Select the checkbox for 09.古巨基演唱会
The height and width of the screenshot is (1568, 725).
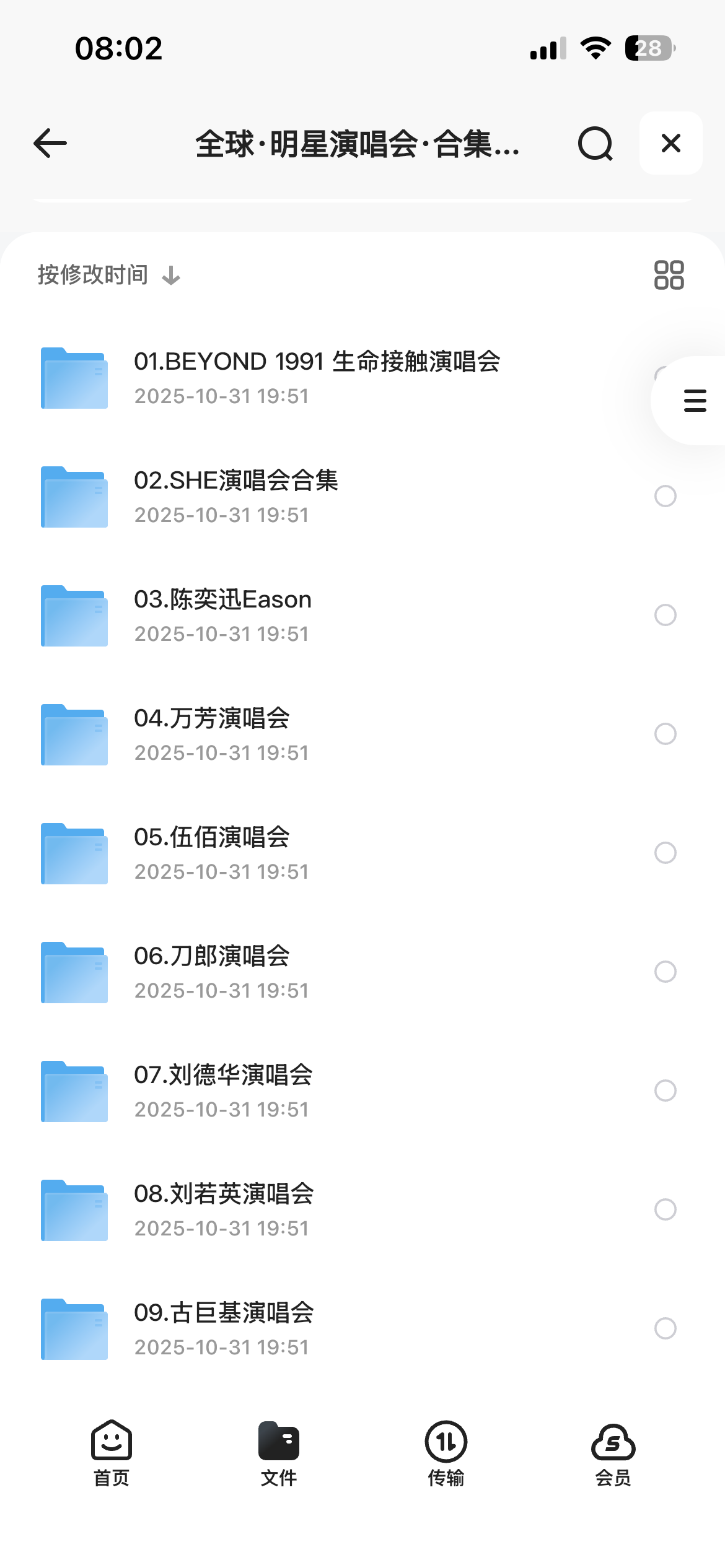(666, 1327)
